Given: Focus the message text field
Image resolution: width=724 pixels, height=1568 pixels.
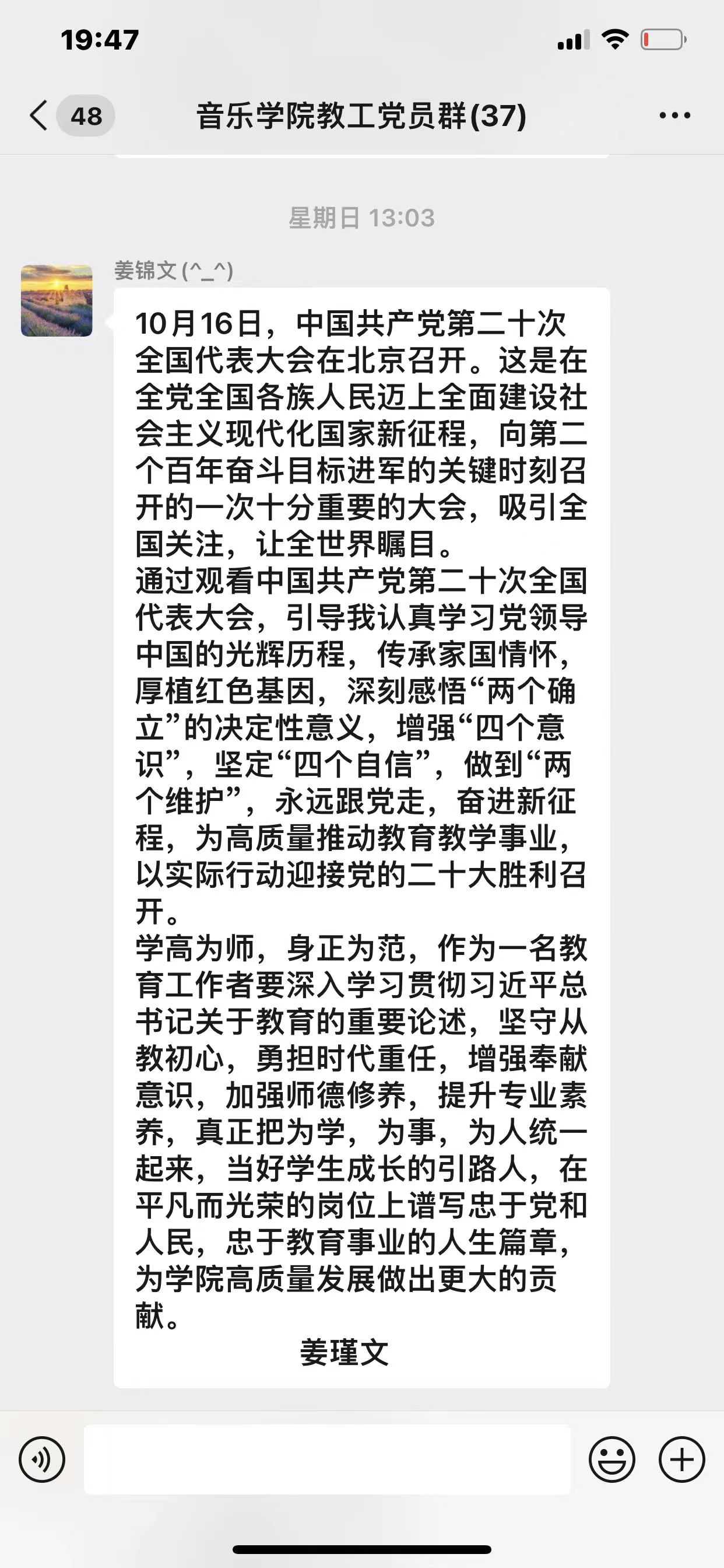Looking at the screenshot, I should [x=328, y=1459].
